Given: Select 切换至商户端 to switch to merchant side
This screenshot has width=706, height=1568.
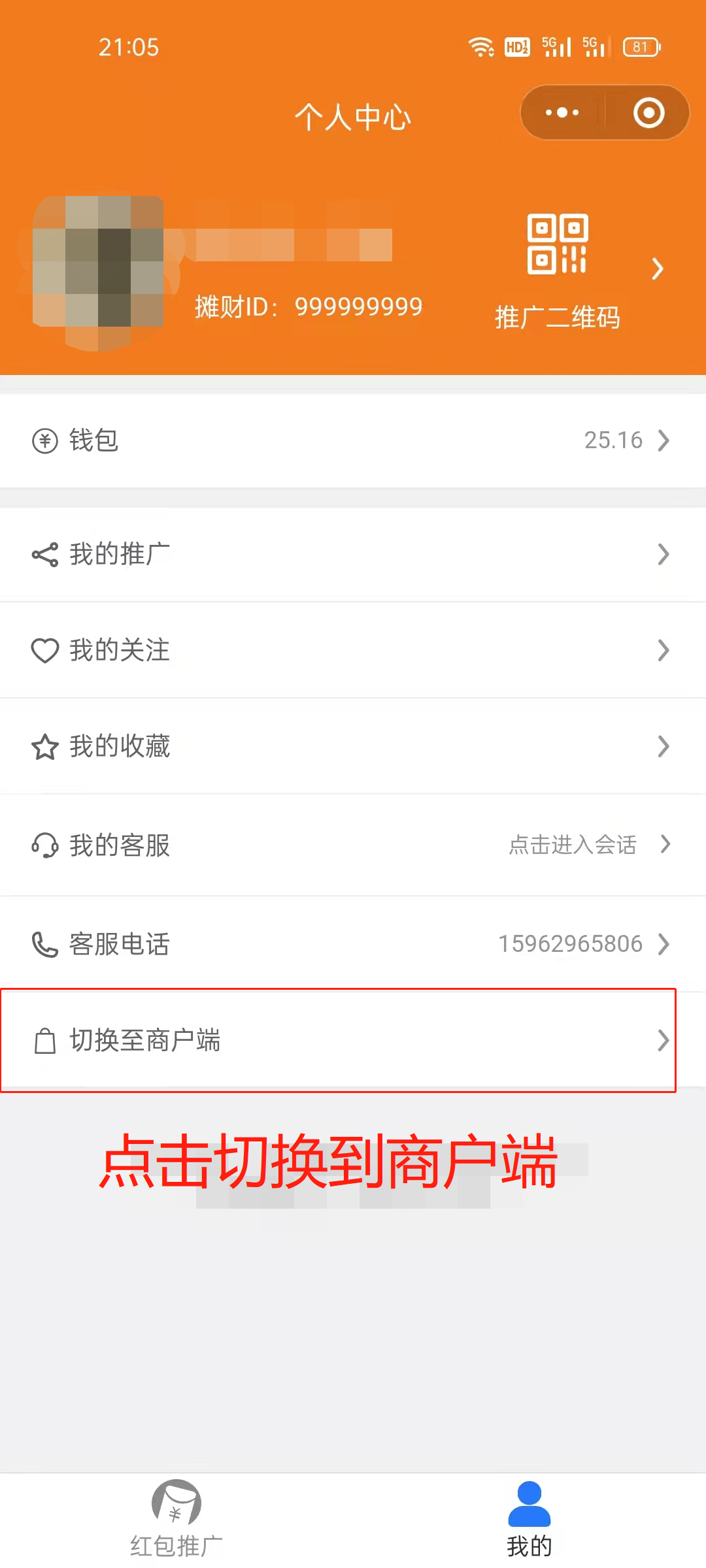Looking at the screenshot, I should (353, 1040).
